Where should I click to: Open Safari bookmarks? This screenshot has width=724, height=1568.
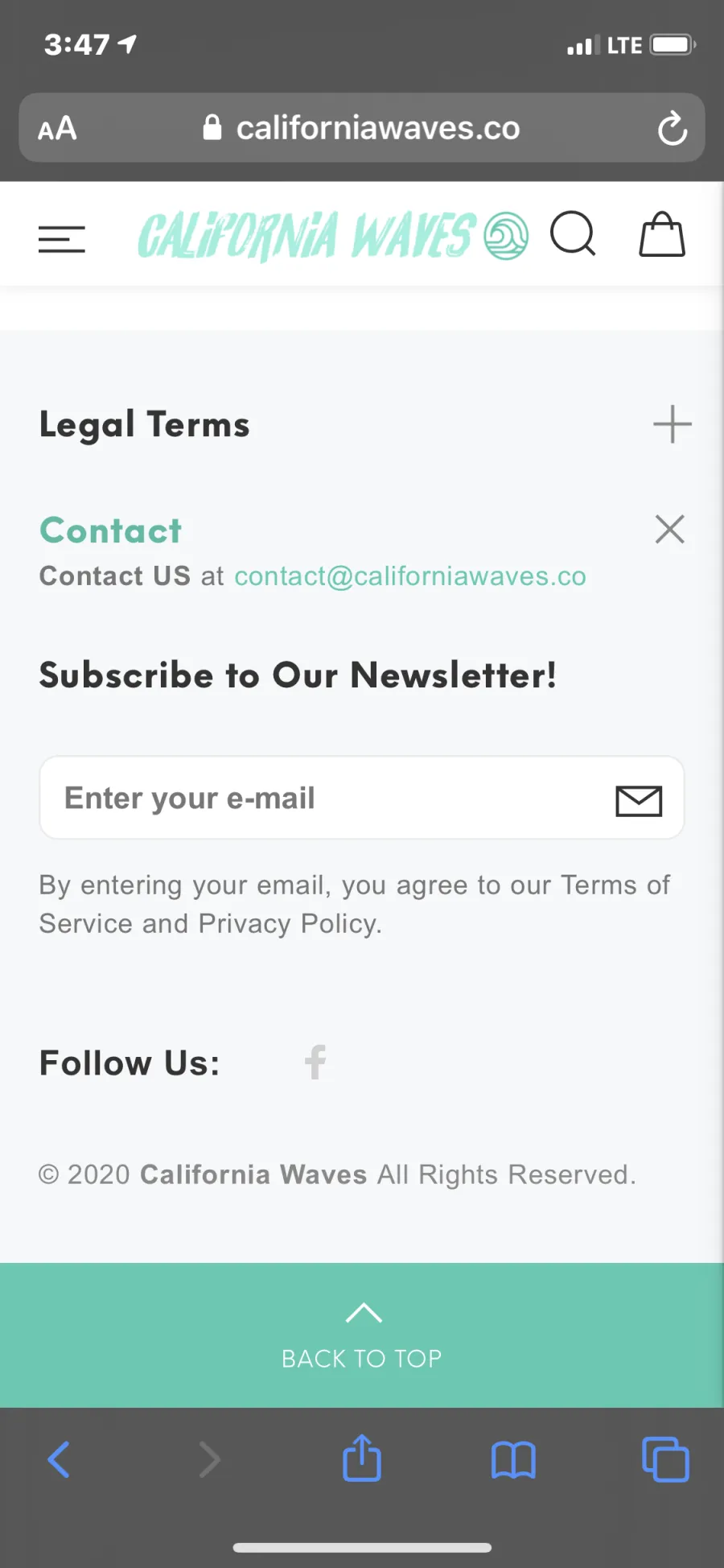coord(513,1459)
